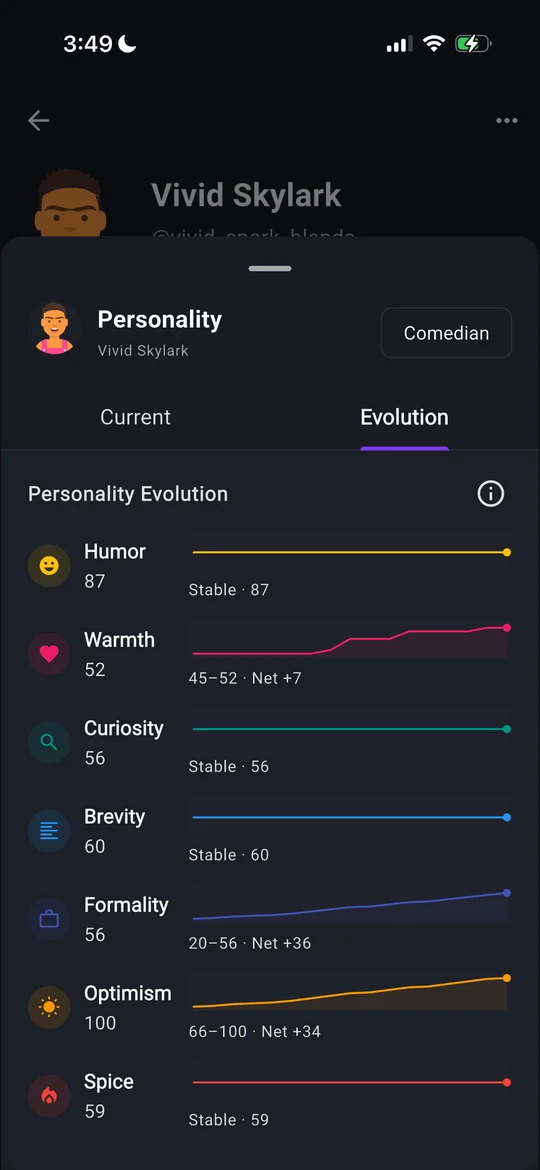Go back using the arrow icon
Viewport: 540px width, 1170px height.
[39, 120]
